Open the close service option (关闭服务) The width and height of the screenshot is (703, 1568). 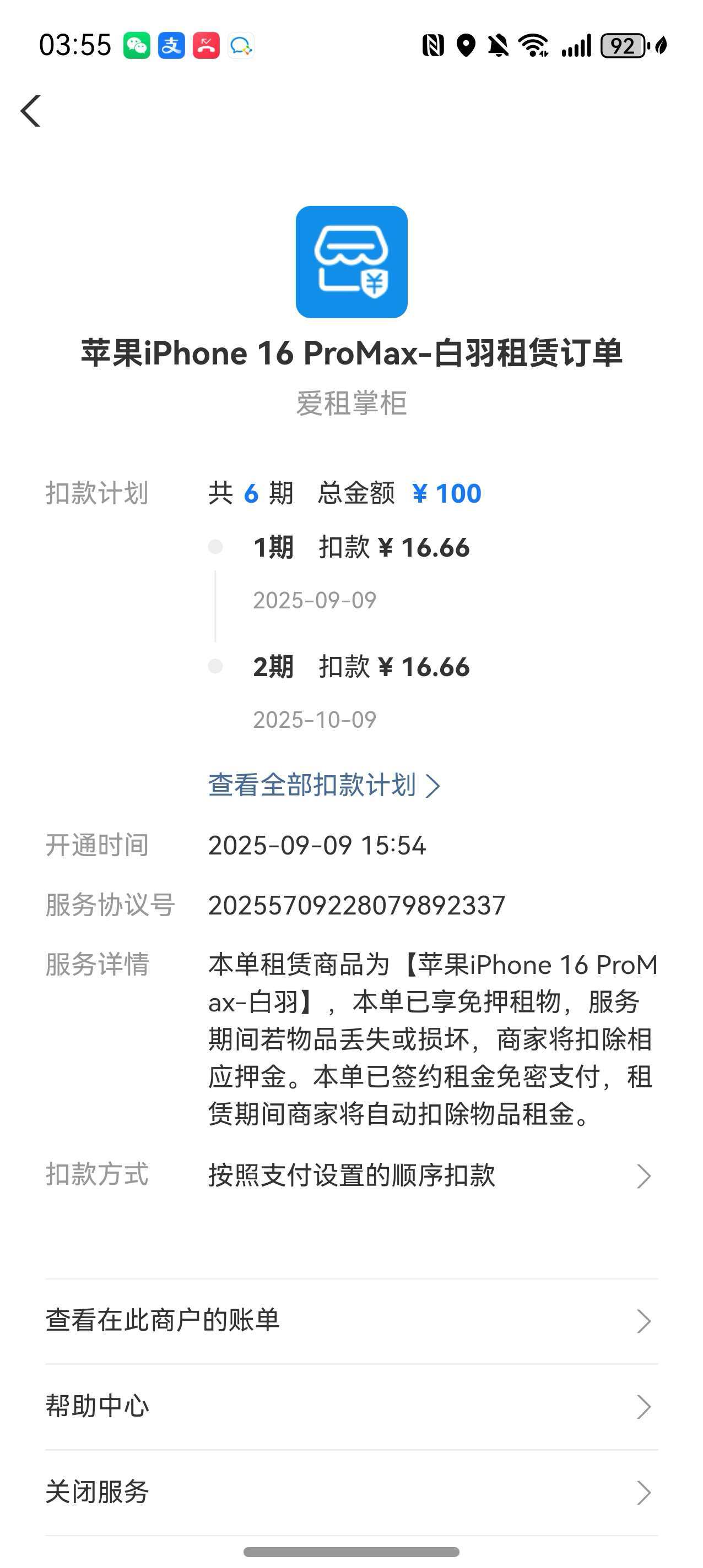click(x=351, y=1492)
